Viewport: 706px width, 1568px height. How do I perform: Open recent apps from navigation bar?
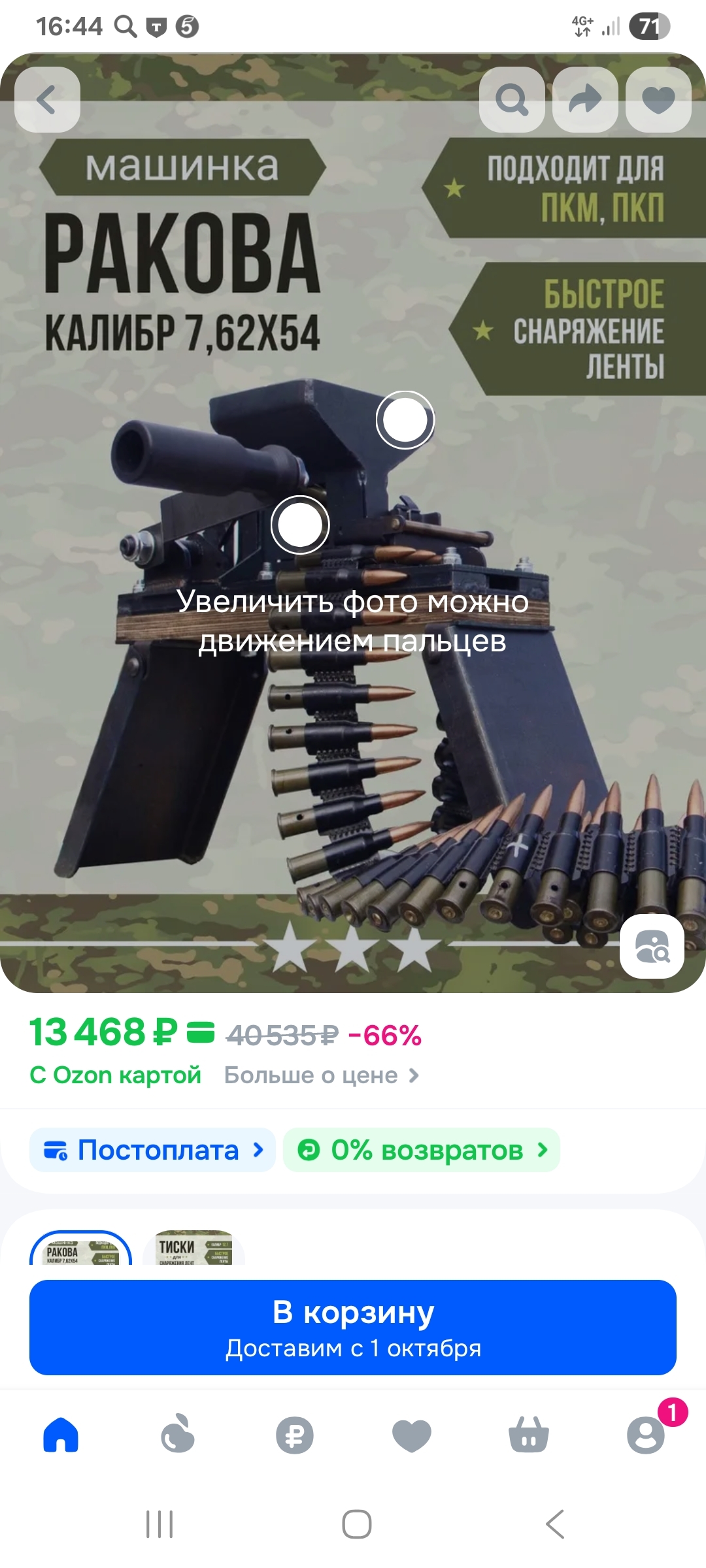coord(160,1524)
